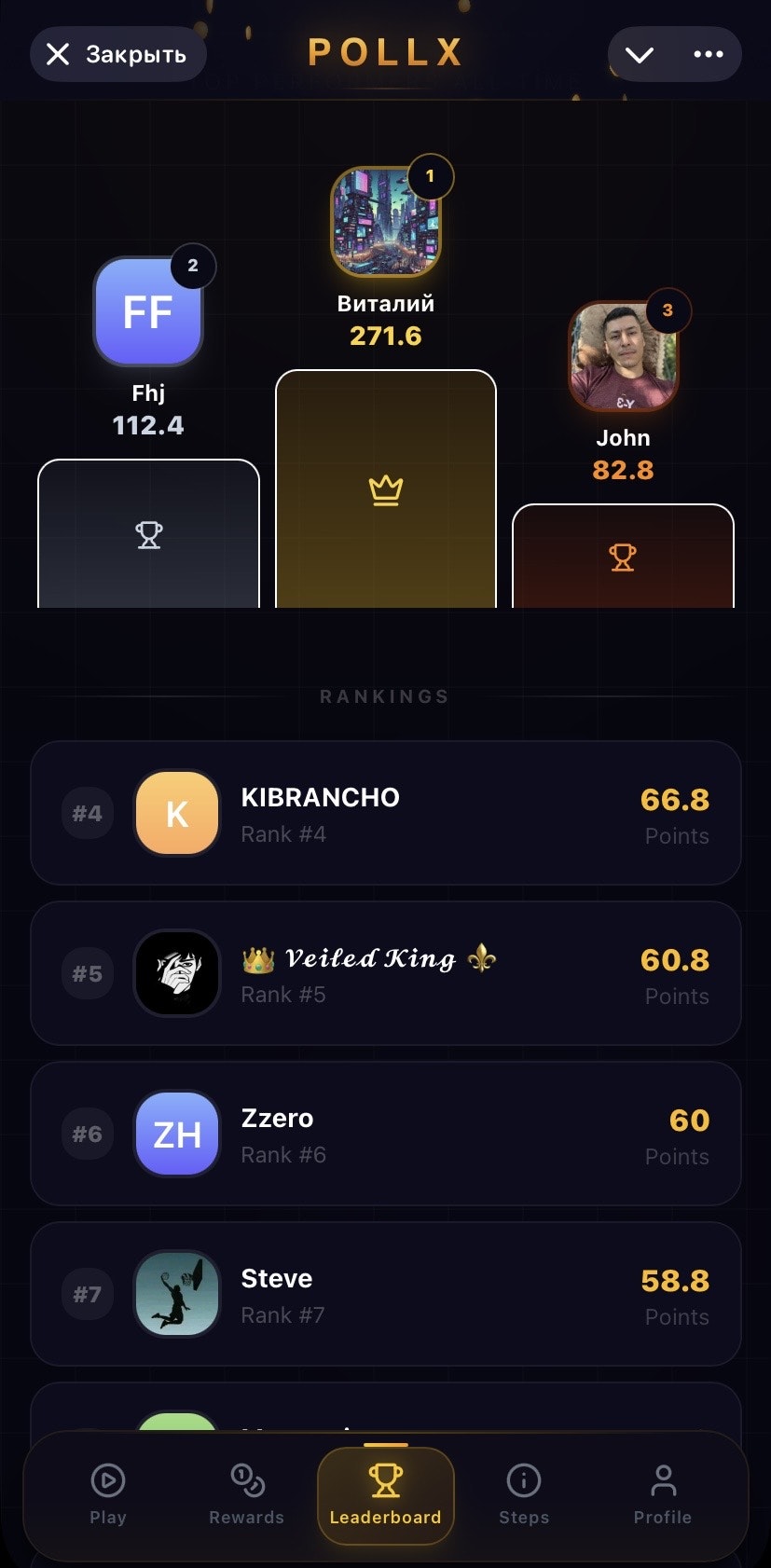The height and width of the screenshot is (1568, 771).
Task: Open Steve's rank #7 entry
Action: 385,1294
